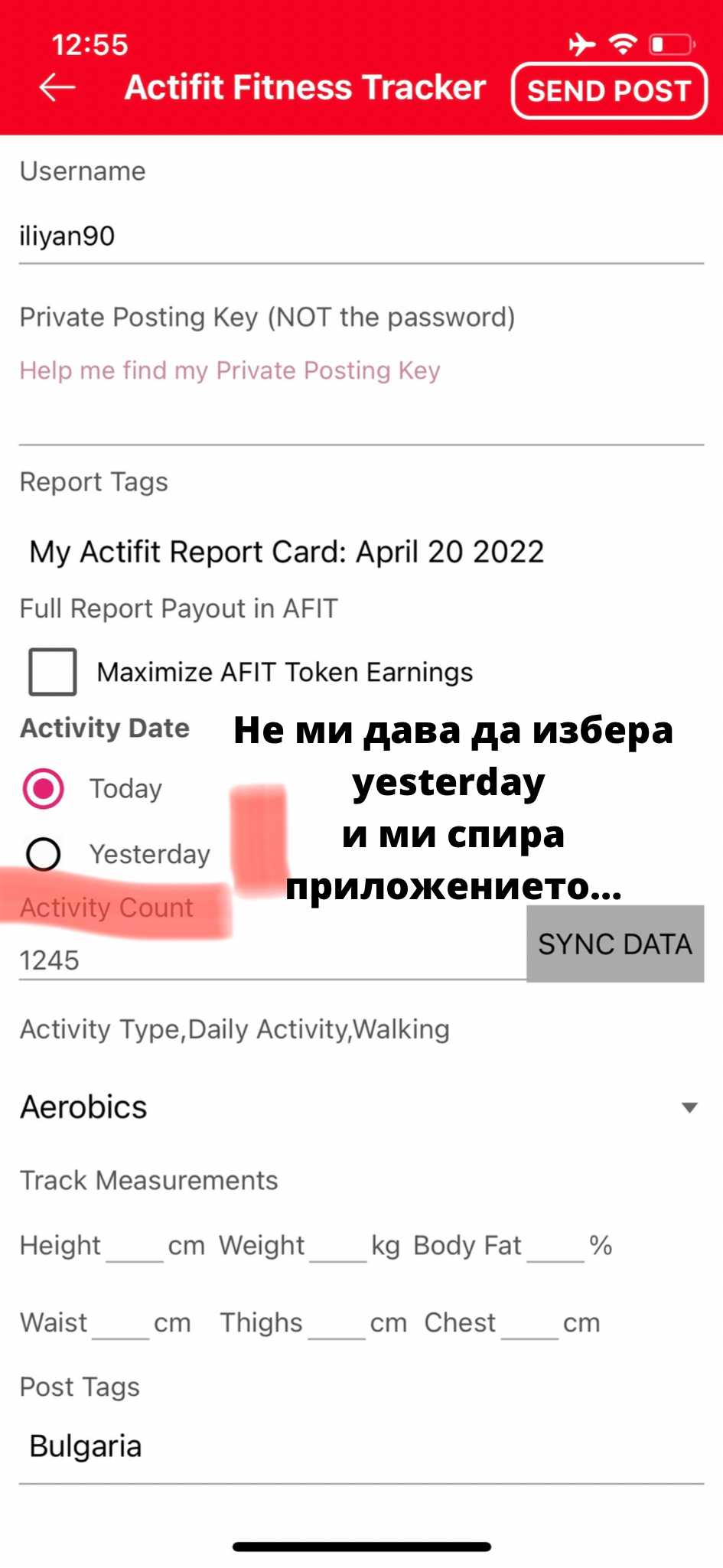Image resolution: width=723 pixels, height=1568 pixels.
Task: Expand the Aerobics activity type dropdown
Action: coord(360,1107)
